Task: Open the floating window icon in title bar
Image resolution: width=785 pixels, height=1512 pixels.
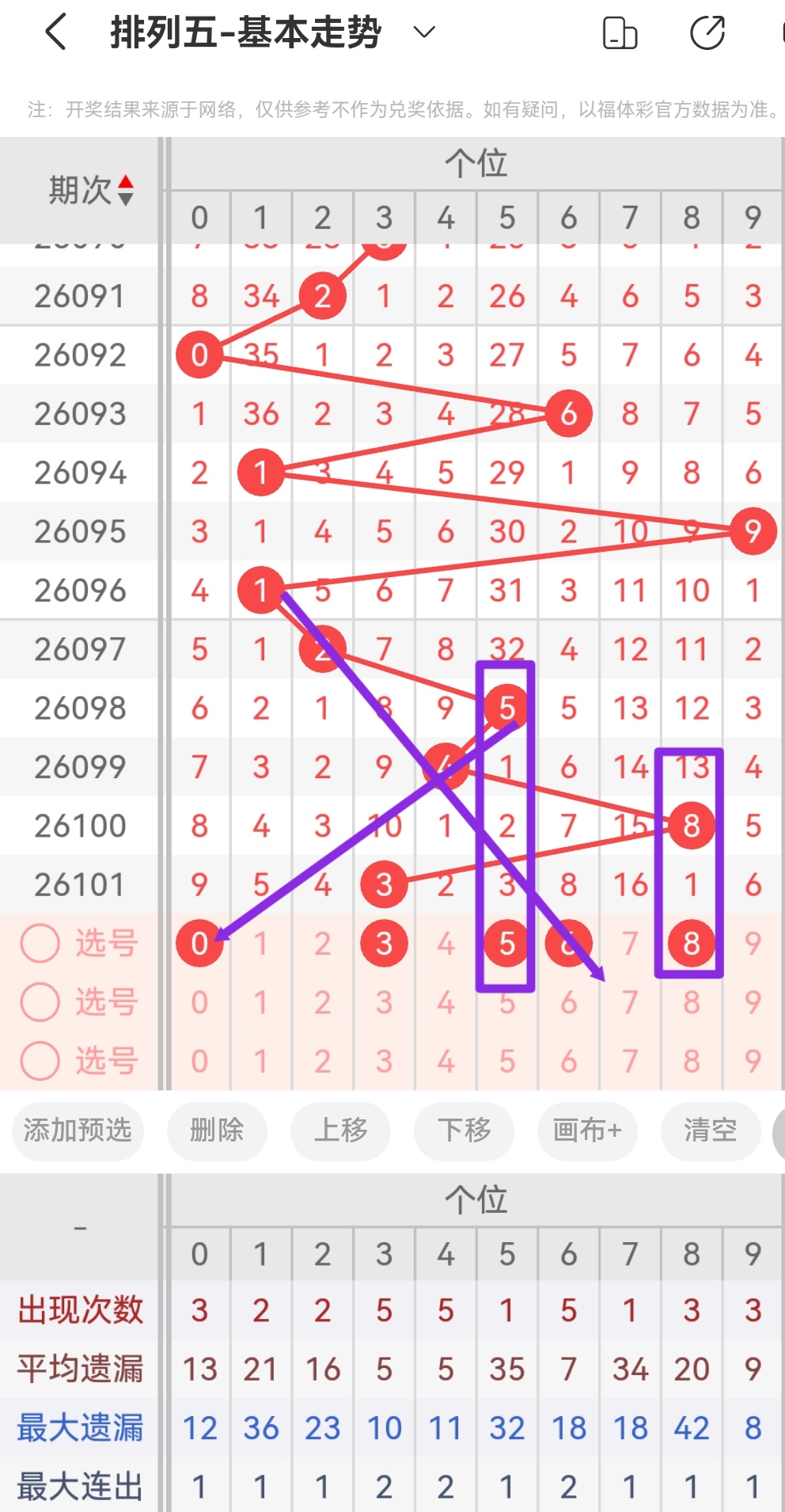Action: [620, 33]
